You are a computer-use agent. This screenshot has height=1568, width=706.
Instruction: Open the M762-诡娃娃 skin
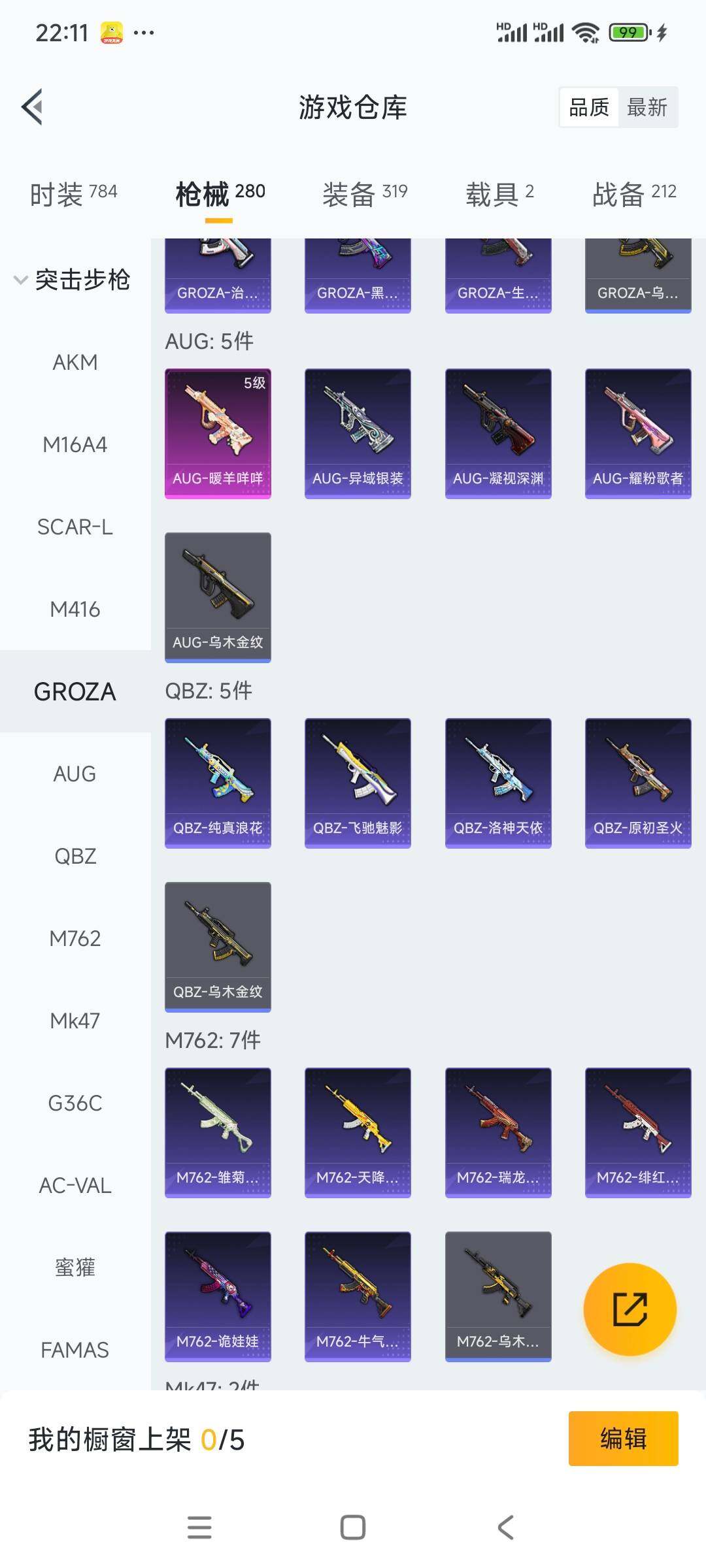[x=218, y=1296]
